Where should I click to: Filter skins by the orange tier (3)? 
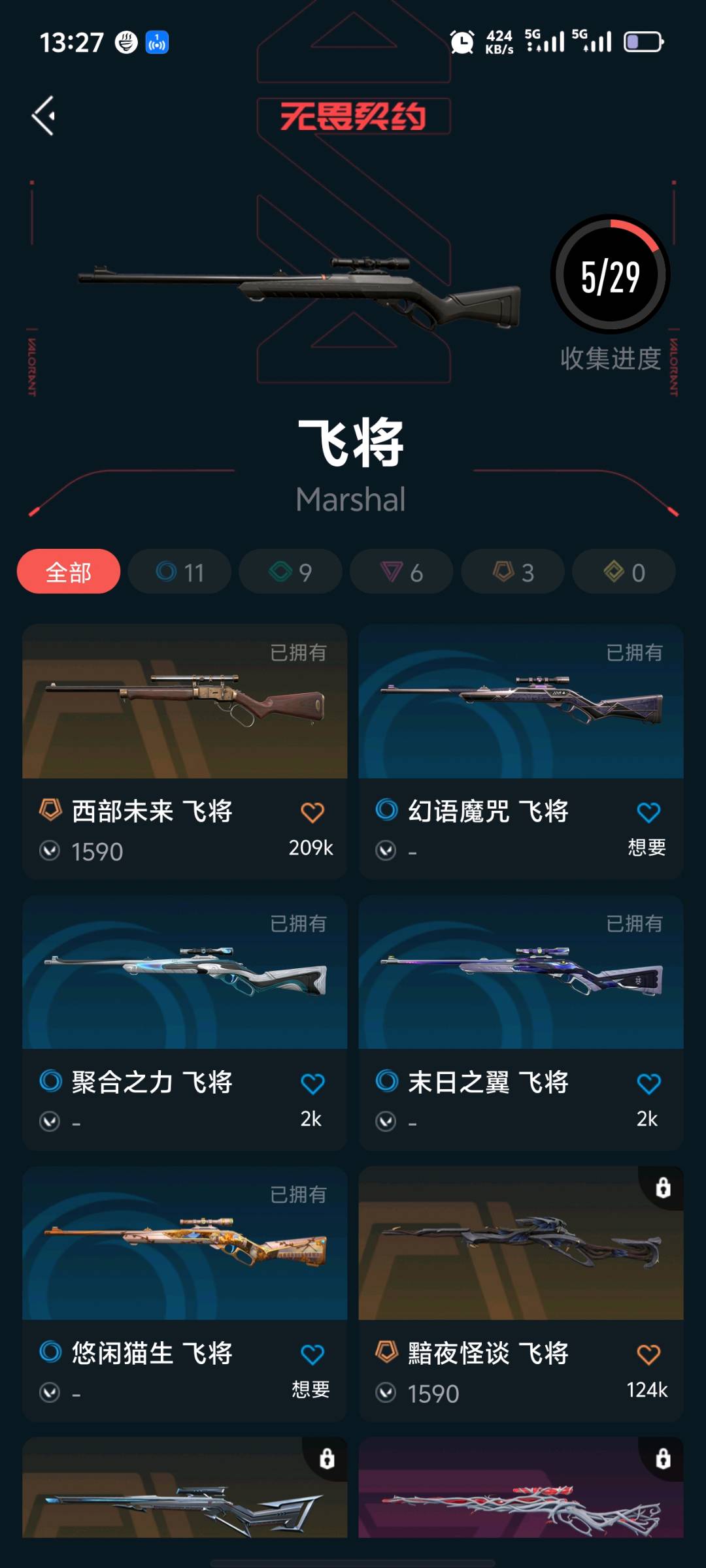pos(513,572)
